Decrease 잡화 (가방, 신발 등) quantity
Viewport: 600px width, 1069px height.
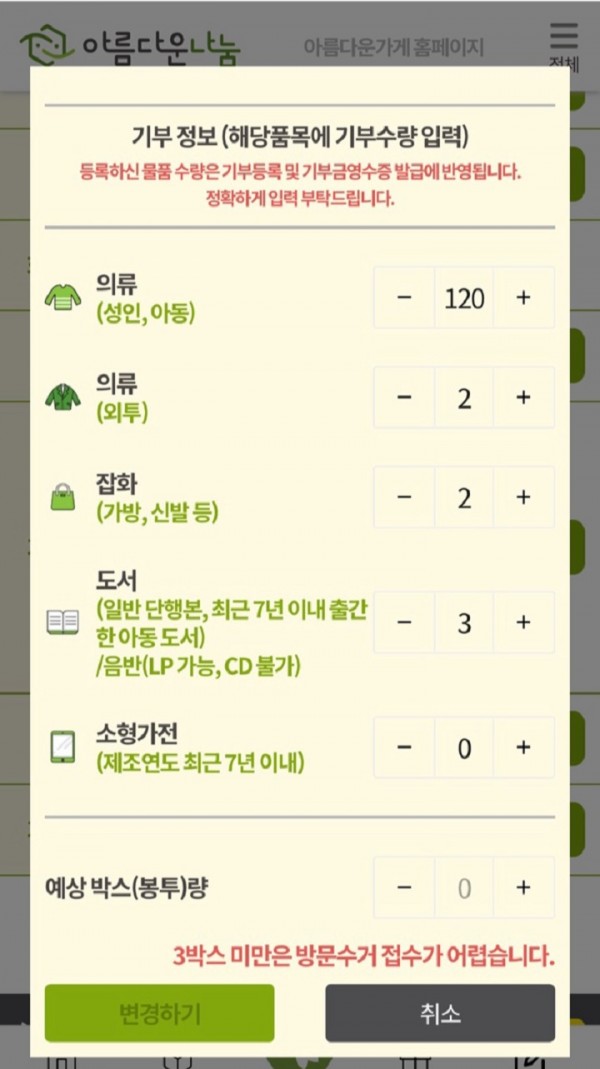click(404, 497)
